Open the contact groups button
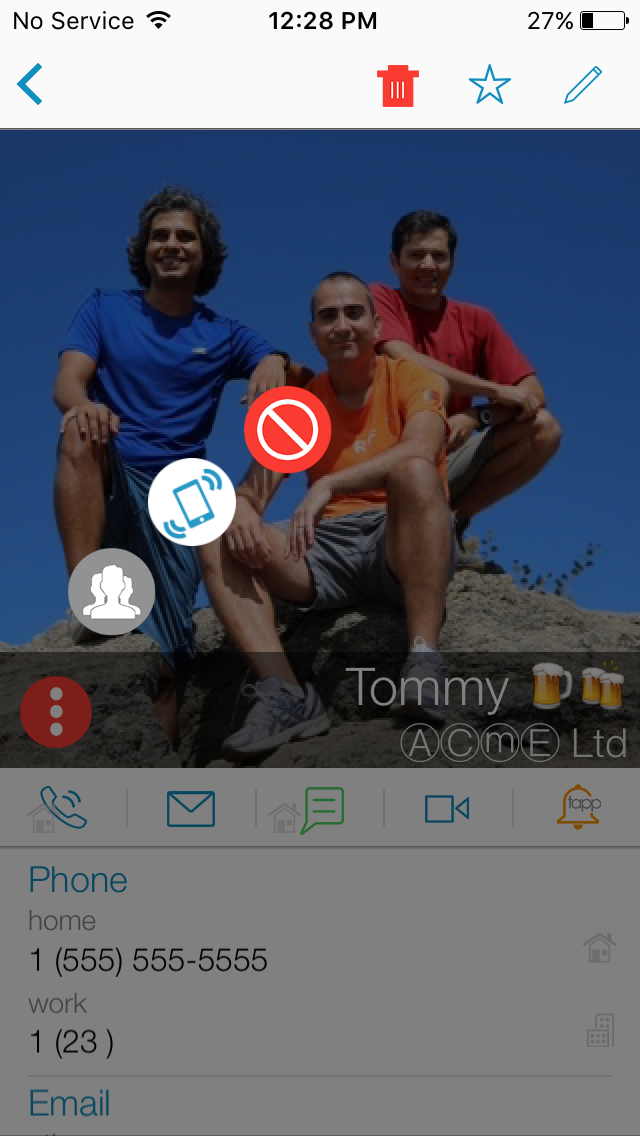Image resolution: width=640 pixels, height=1136 pixels. 112,592
